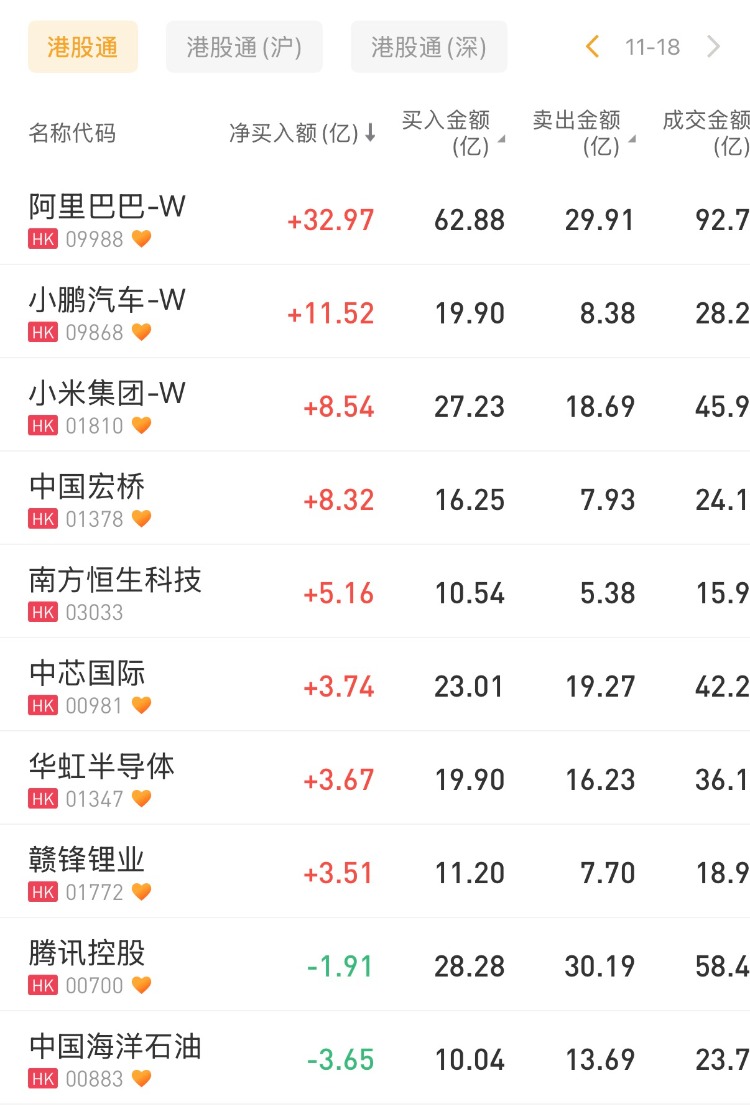This screenshot has height=1109, width=750.
Task: Sort by 净买入额 column
Action: tap(302, 133)
